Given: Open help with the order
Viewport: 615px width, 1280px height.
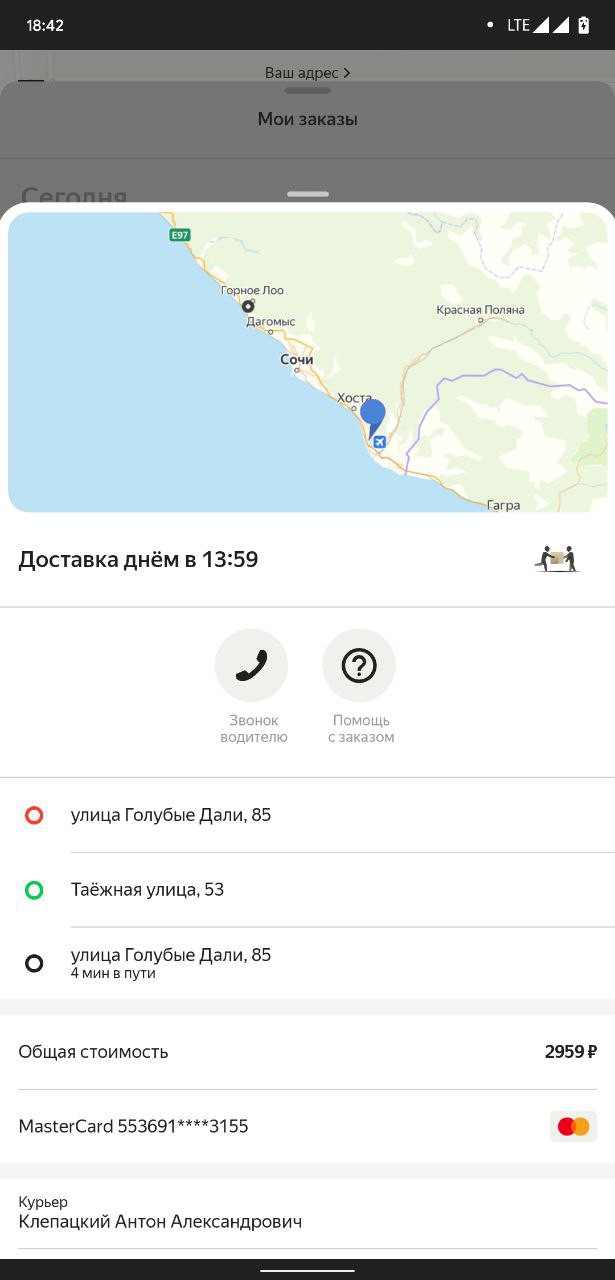Looking at the screenshot, I should [359, 666].
